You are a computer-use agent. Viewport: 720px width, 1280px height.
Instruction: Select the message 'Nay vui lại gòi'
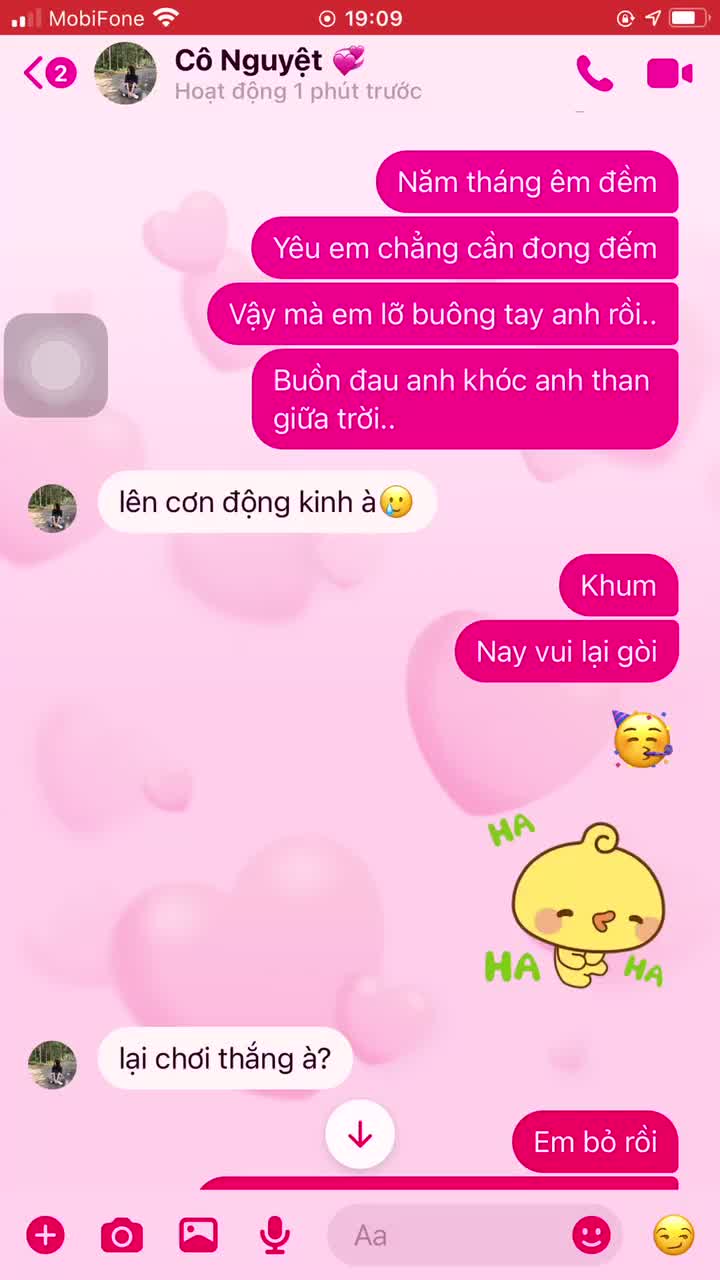pos(566,650)
